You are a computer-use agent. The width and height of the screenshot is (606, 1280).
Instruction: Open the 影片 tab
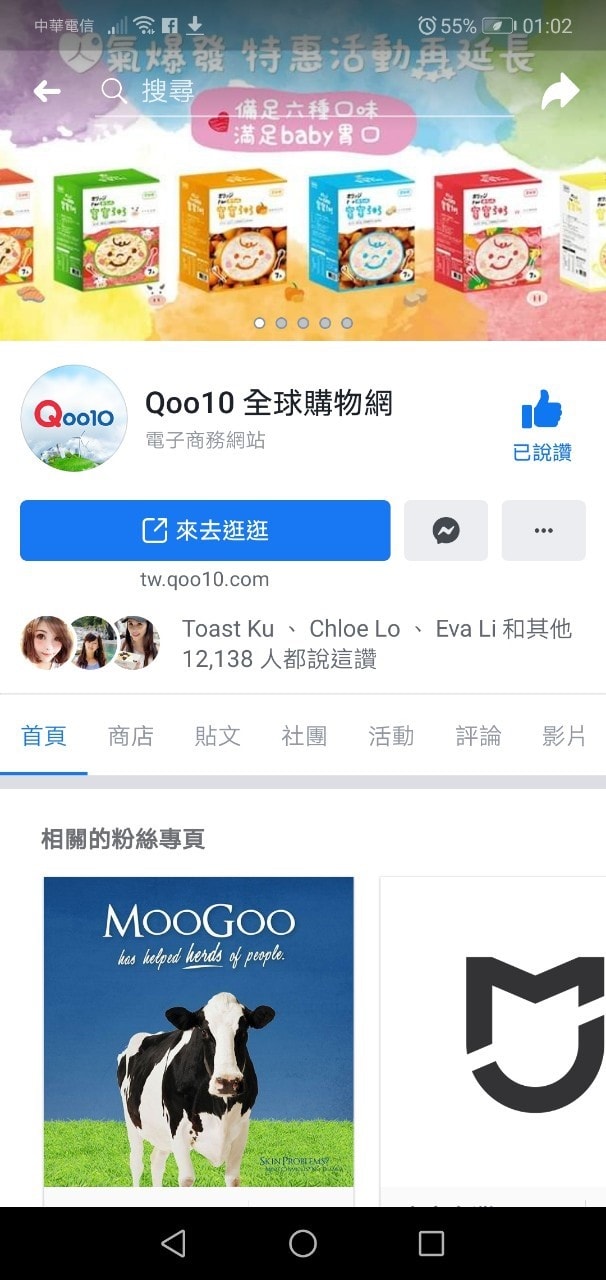point(564,737)
